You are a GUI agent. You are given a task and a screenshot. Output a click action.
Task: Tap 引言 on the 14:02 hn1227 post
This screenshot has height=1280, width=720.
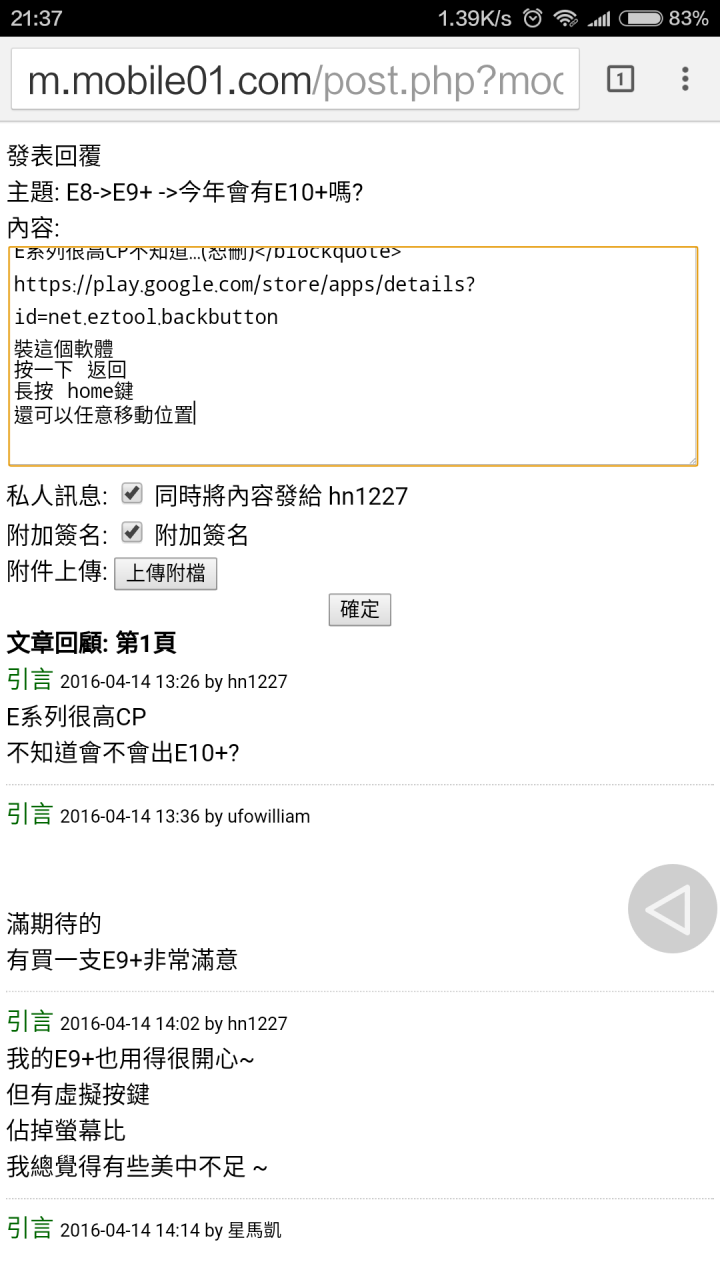(x=29, y=1021)
